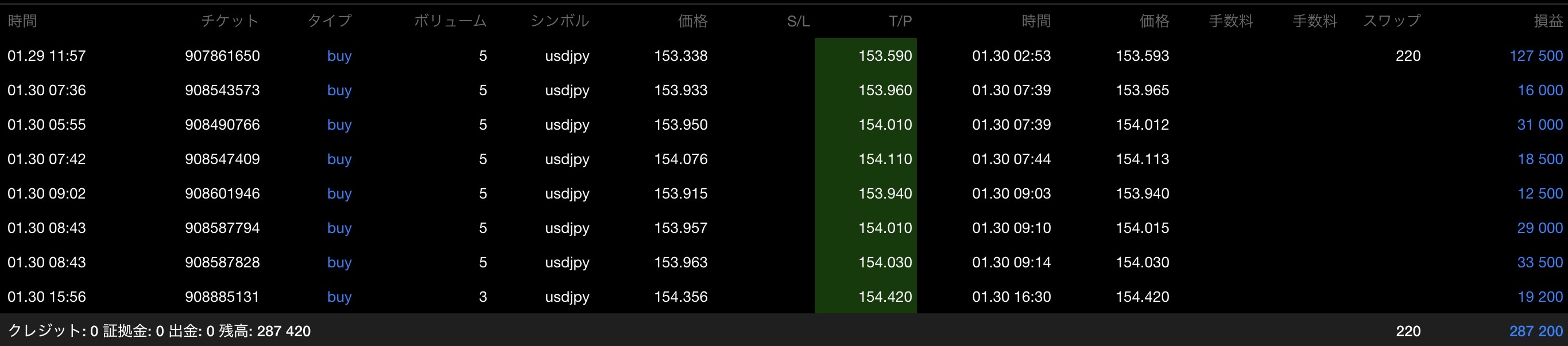Select the trade with ticket 908587828
Screen dimensions: 1568x346
222,262
